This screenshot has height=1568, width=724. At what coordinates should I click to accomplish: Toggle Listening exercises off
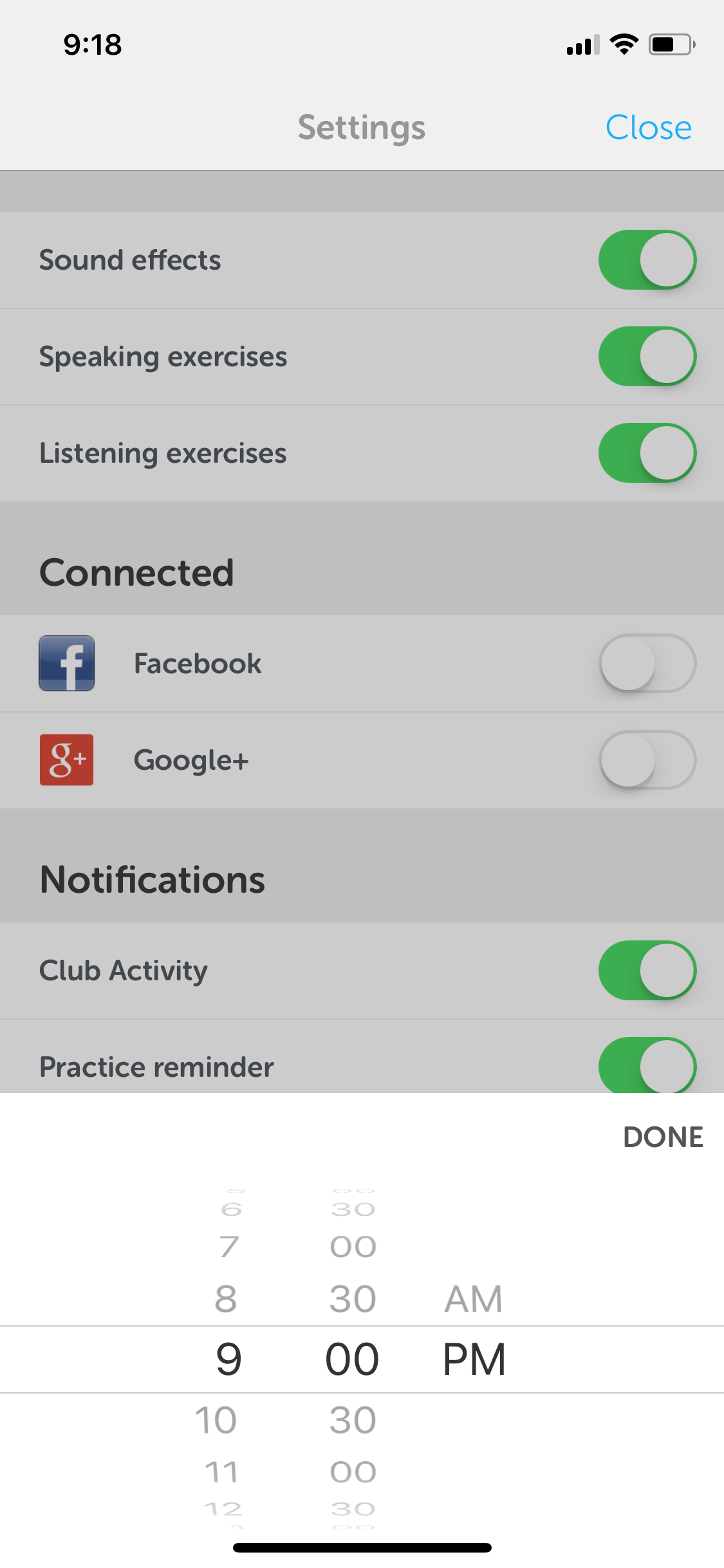pos(647,453)
